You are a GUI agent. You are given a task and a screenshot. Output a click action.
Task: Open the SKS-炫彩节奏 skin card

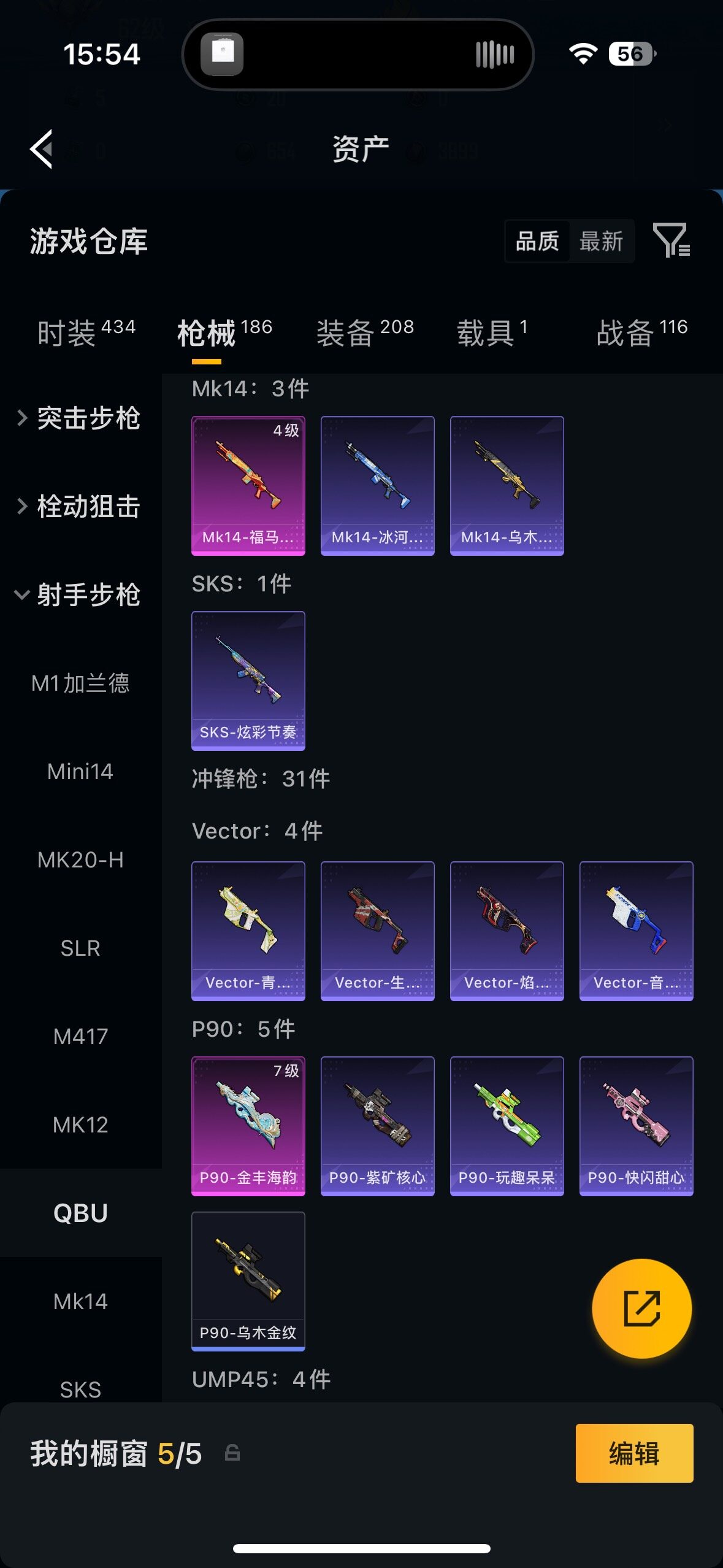pos(248,681)
